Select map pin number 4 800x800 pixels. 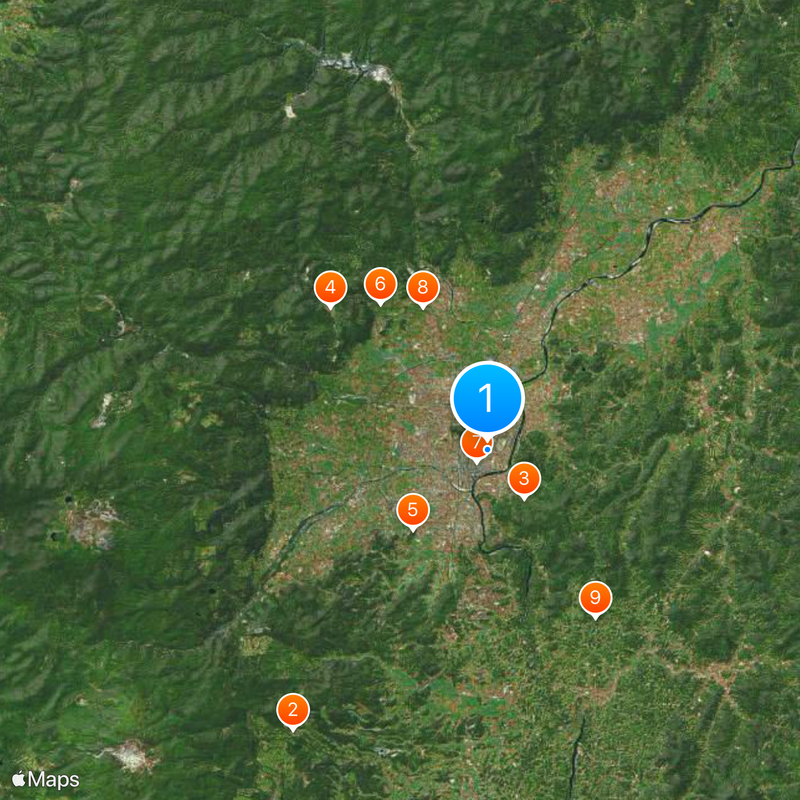(x=330, y=288)
